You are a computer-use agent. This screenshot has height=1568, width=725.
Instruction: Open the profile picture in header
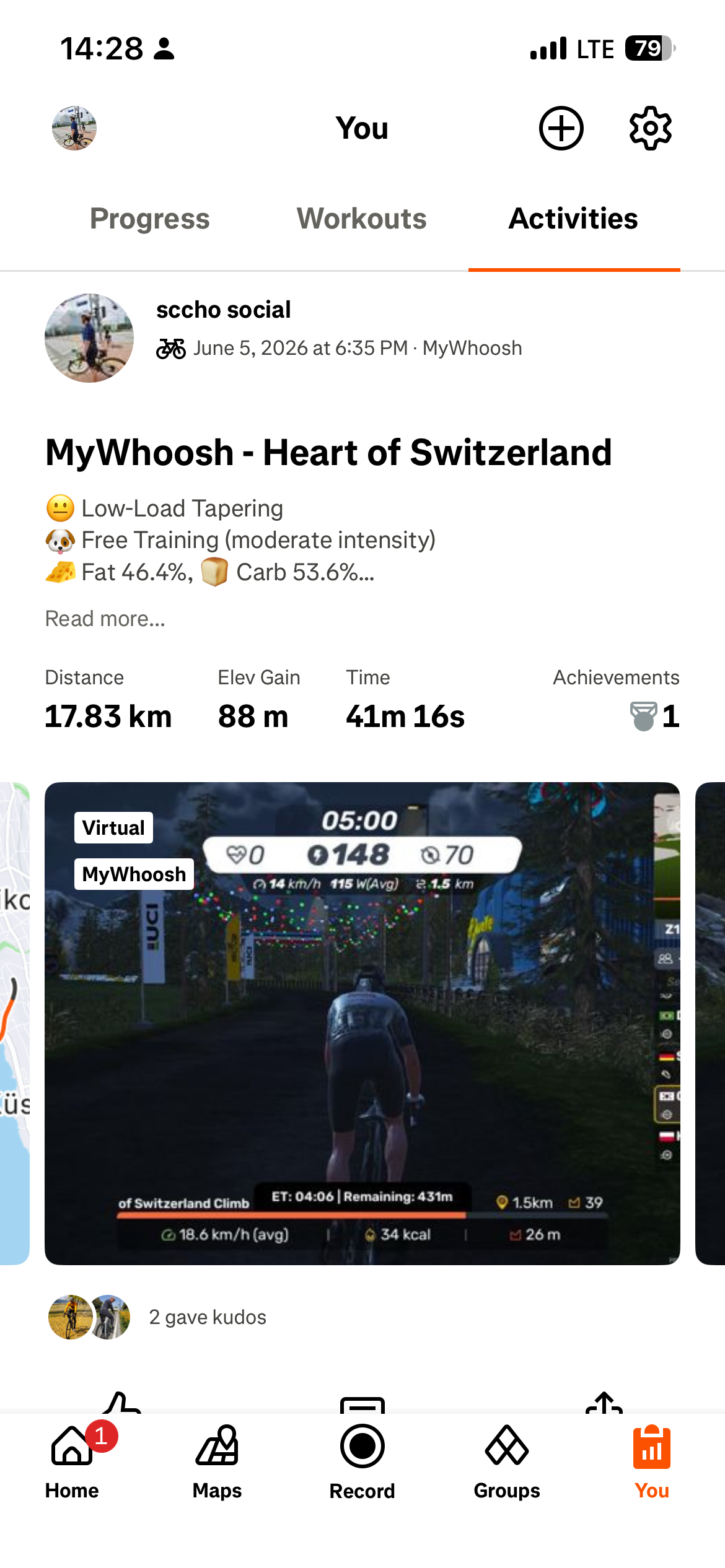[74, 128]
